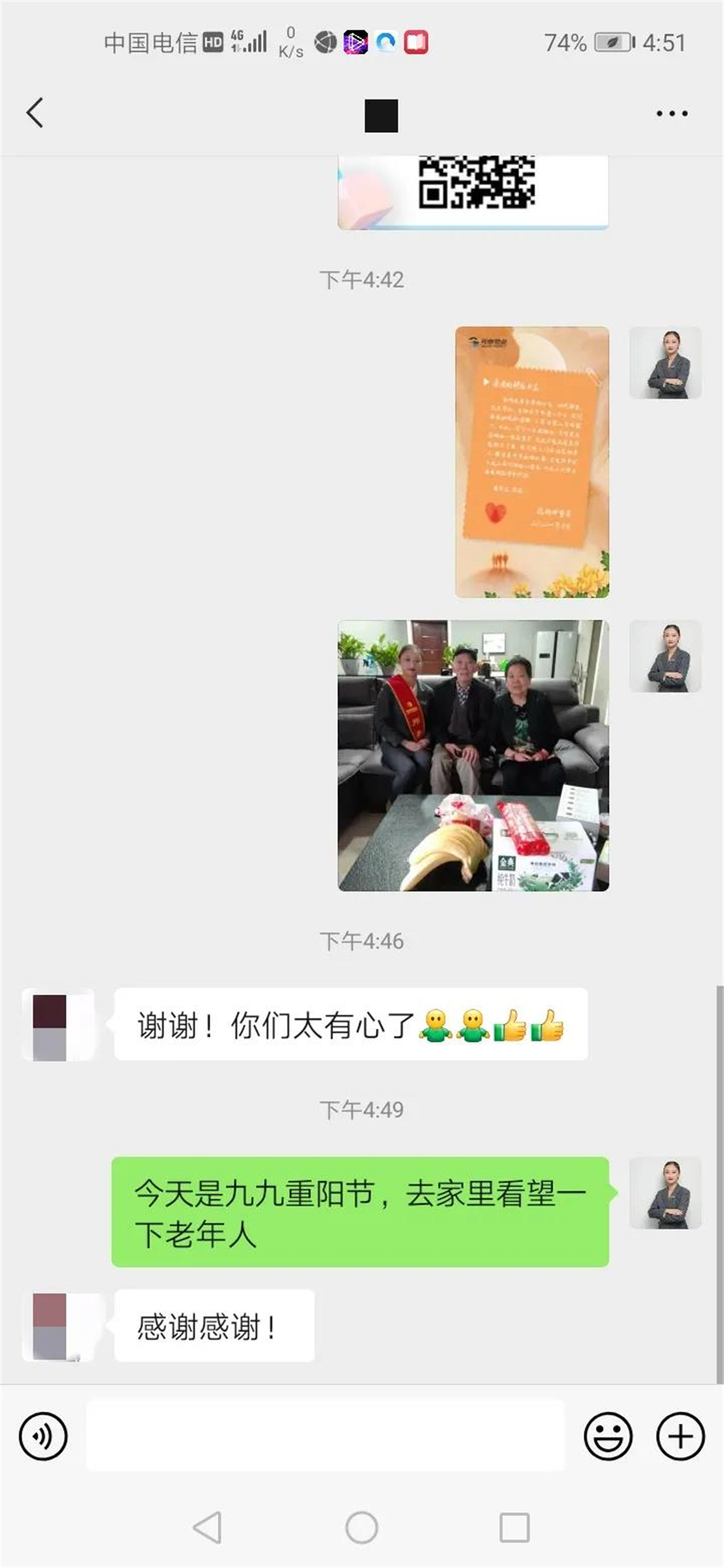The height and width of the screenshot is (1568, 724).
Task: Open the emoji picker
Action: tap(608, 1436)
